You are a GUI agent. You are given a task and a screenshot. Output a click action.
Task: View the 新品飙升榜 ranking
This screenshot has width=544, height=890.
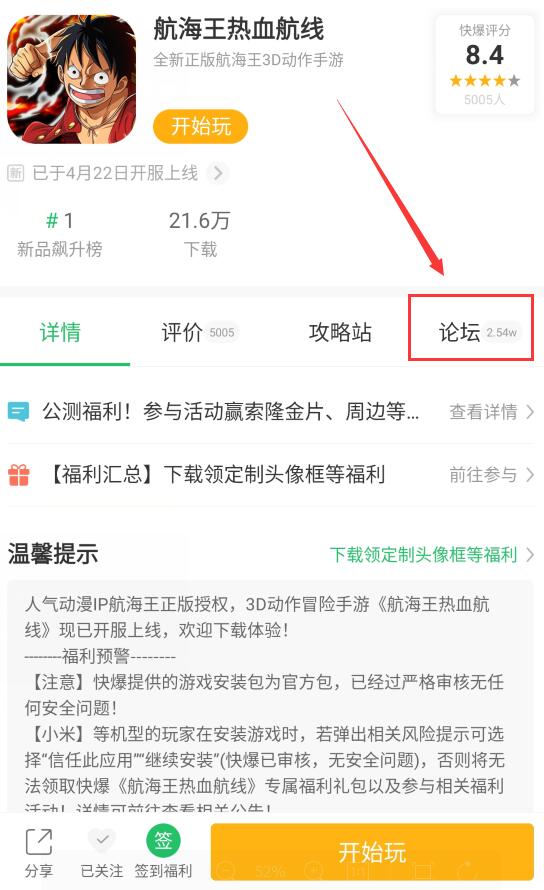coord(60,234)
